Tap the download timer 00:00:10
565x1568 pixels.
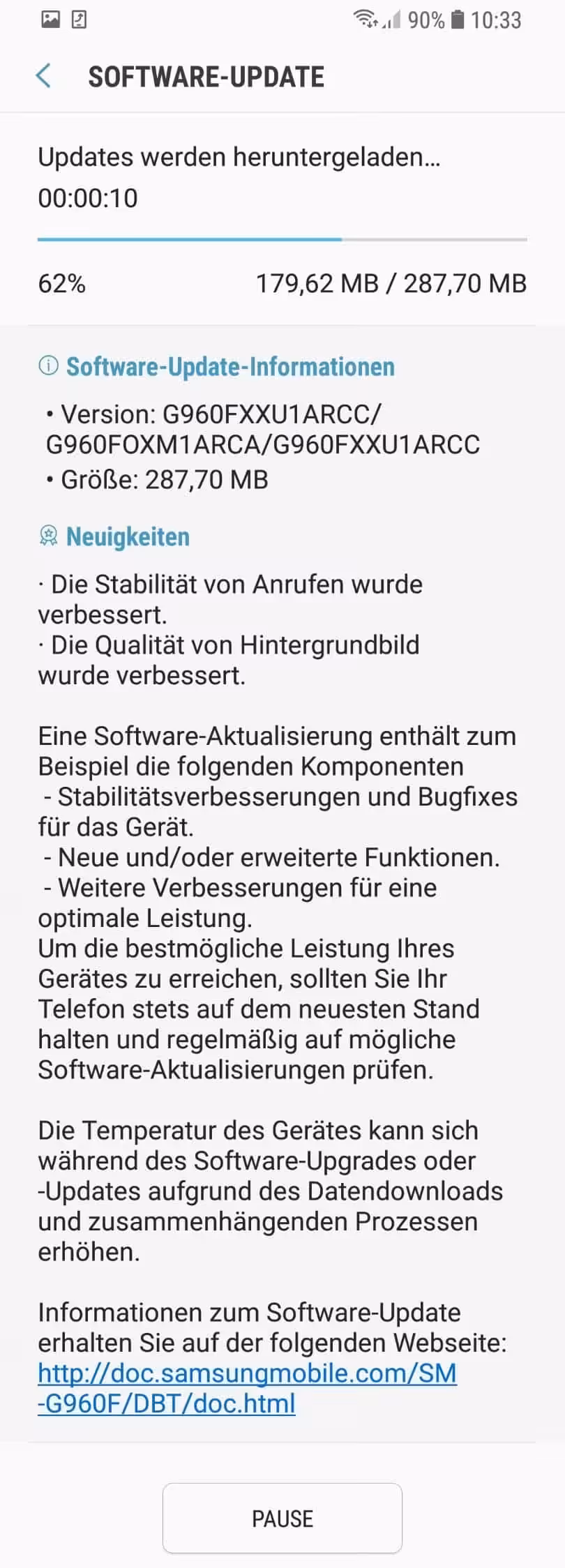point(89,198)
